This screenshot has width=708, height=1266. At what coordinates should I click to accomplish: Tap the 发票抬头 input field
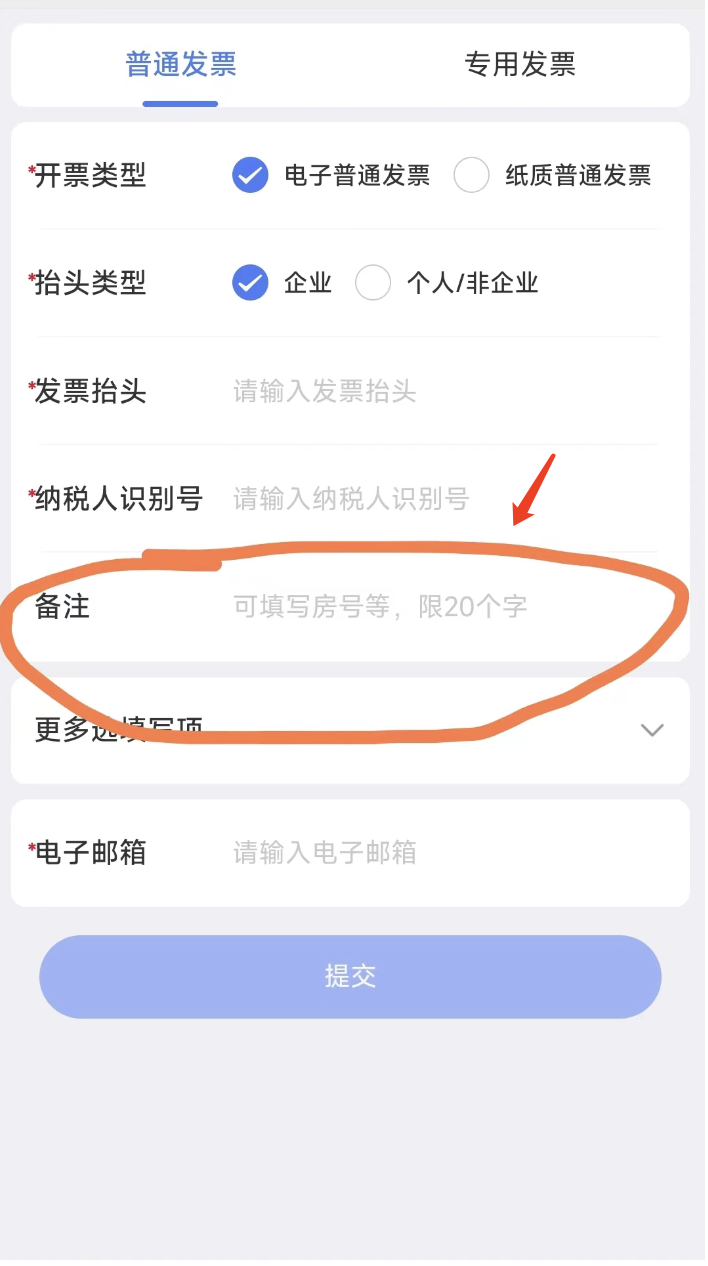(445, 391)
